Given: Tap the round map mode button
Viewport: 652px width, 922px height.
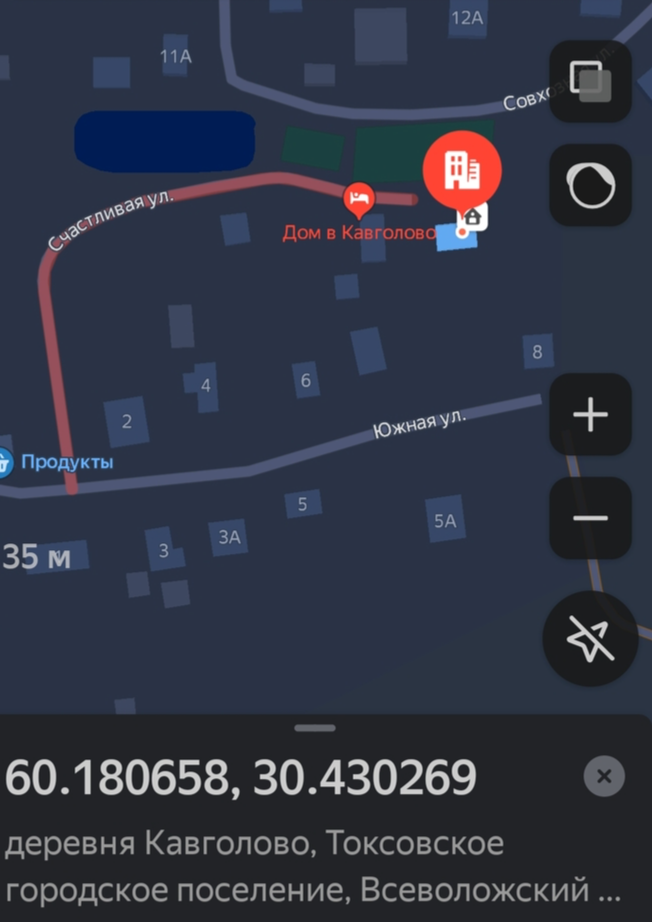Looking at the screenshot, I should point(590,186).
